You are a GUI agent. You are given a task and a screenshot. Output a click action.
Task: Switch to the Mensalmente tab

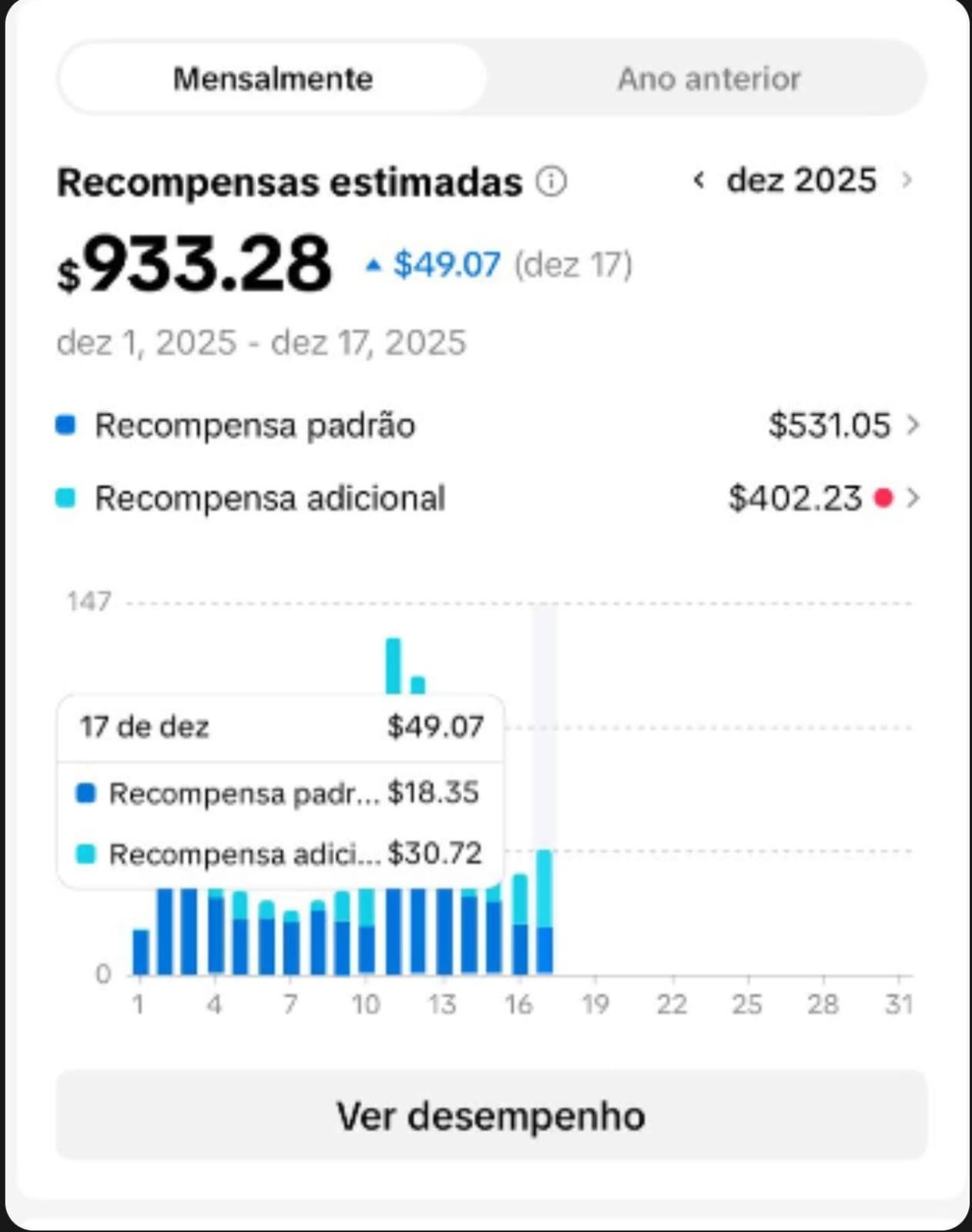273,77
